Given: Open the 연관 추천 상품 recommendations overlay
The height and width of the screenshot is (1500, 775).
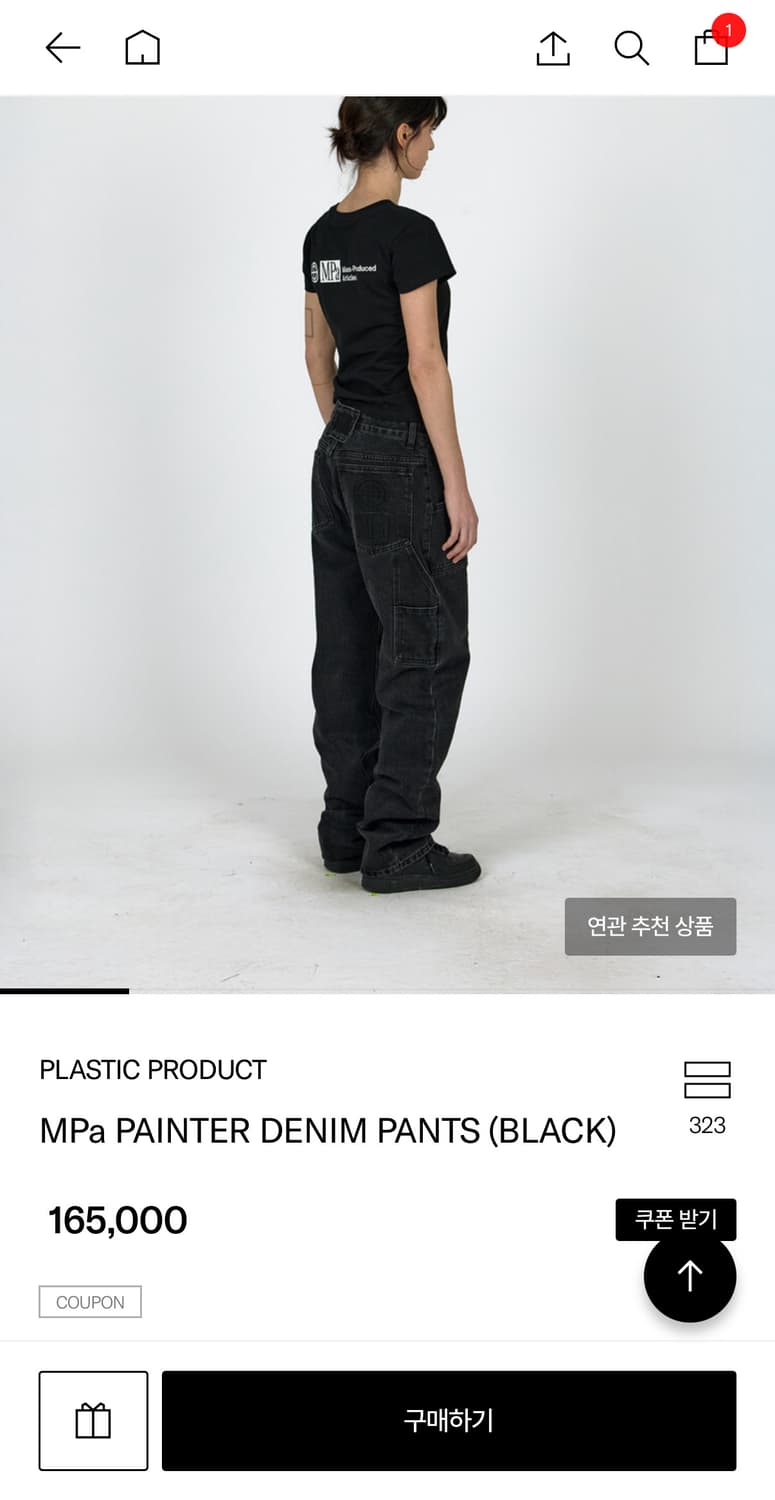Looking at the screenshot, I should click(650, 927).
